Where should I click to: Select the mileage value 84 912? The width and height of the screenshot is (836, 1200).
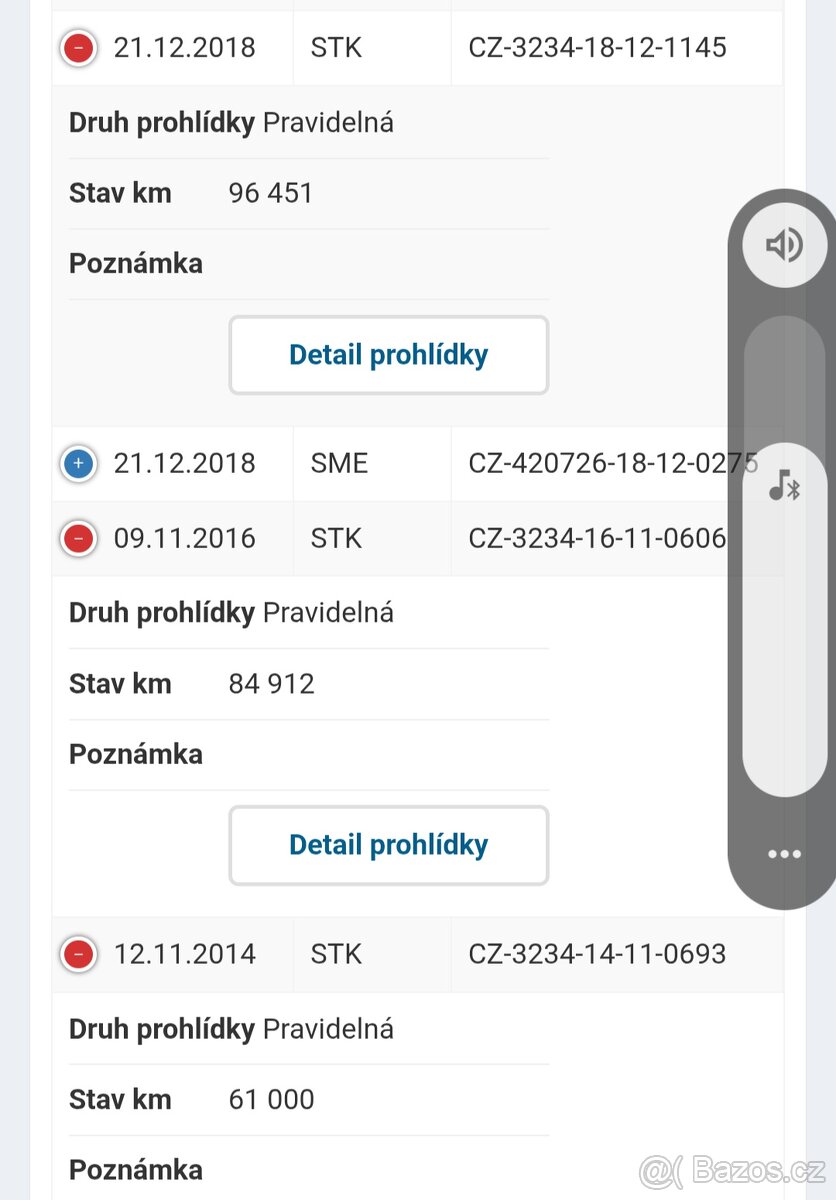pos(271,683)
